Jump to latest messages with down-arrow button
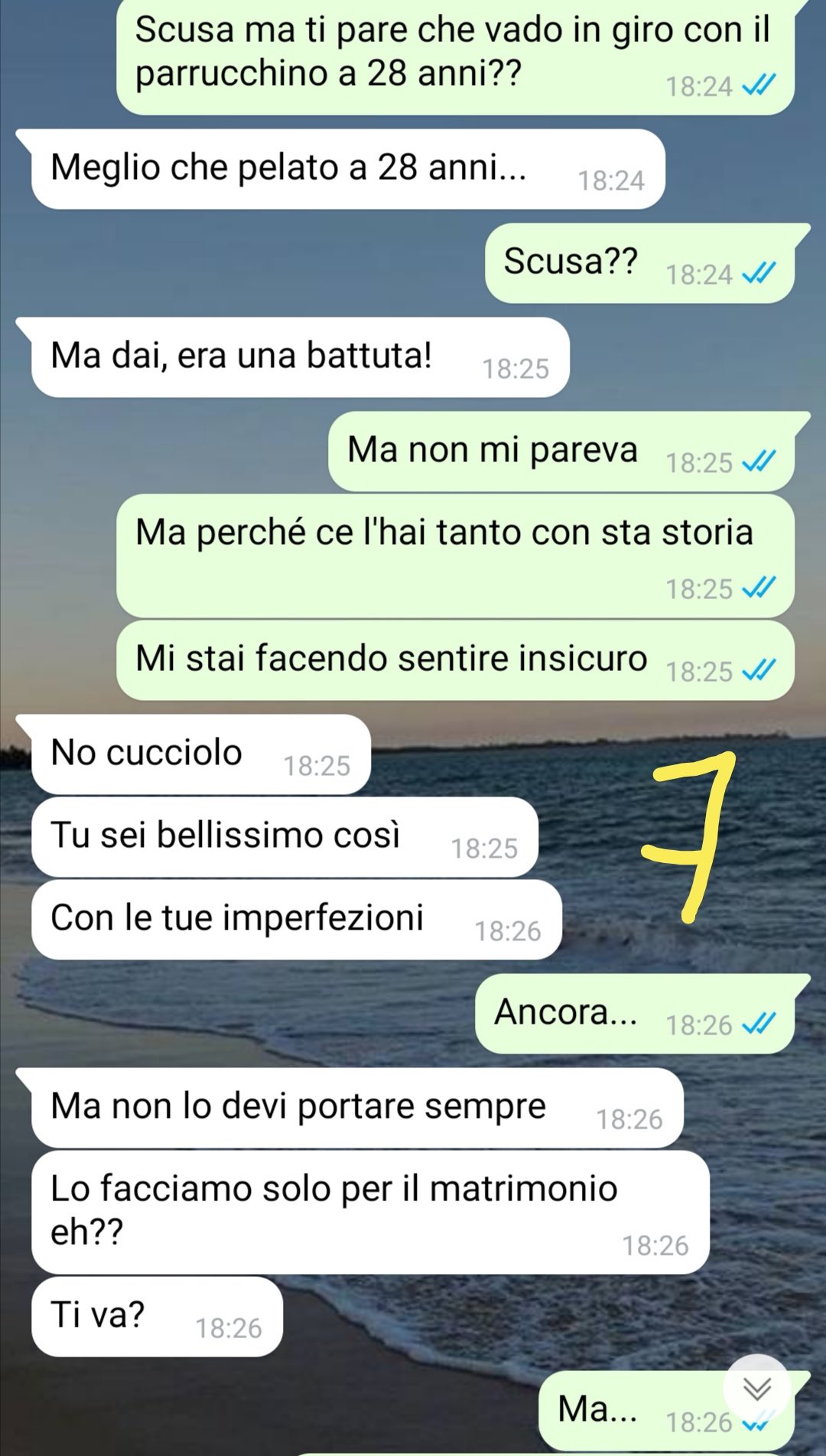Viewport: 826px width, 1456px height. point(757,1388)
